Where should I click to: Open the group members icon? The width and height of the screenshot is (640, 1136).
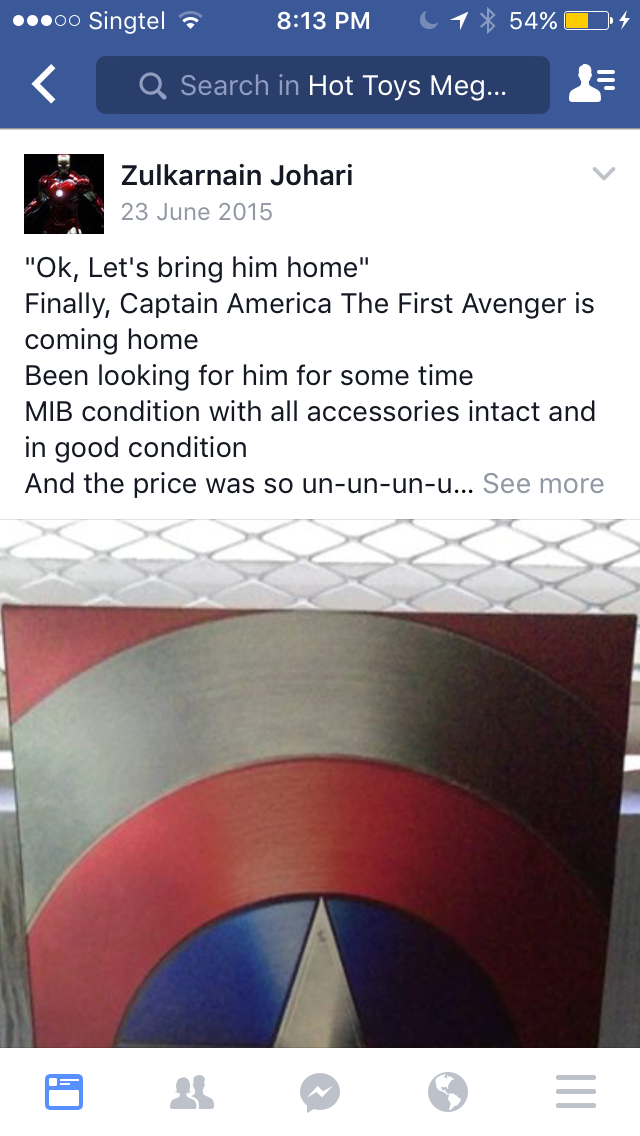591,84
